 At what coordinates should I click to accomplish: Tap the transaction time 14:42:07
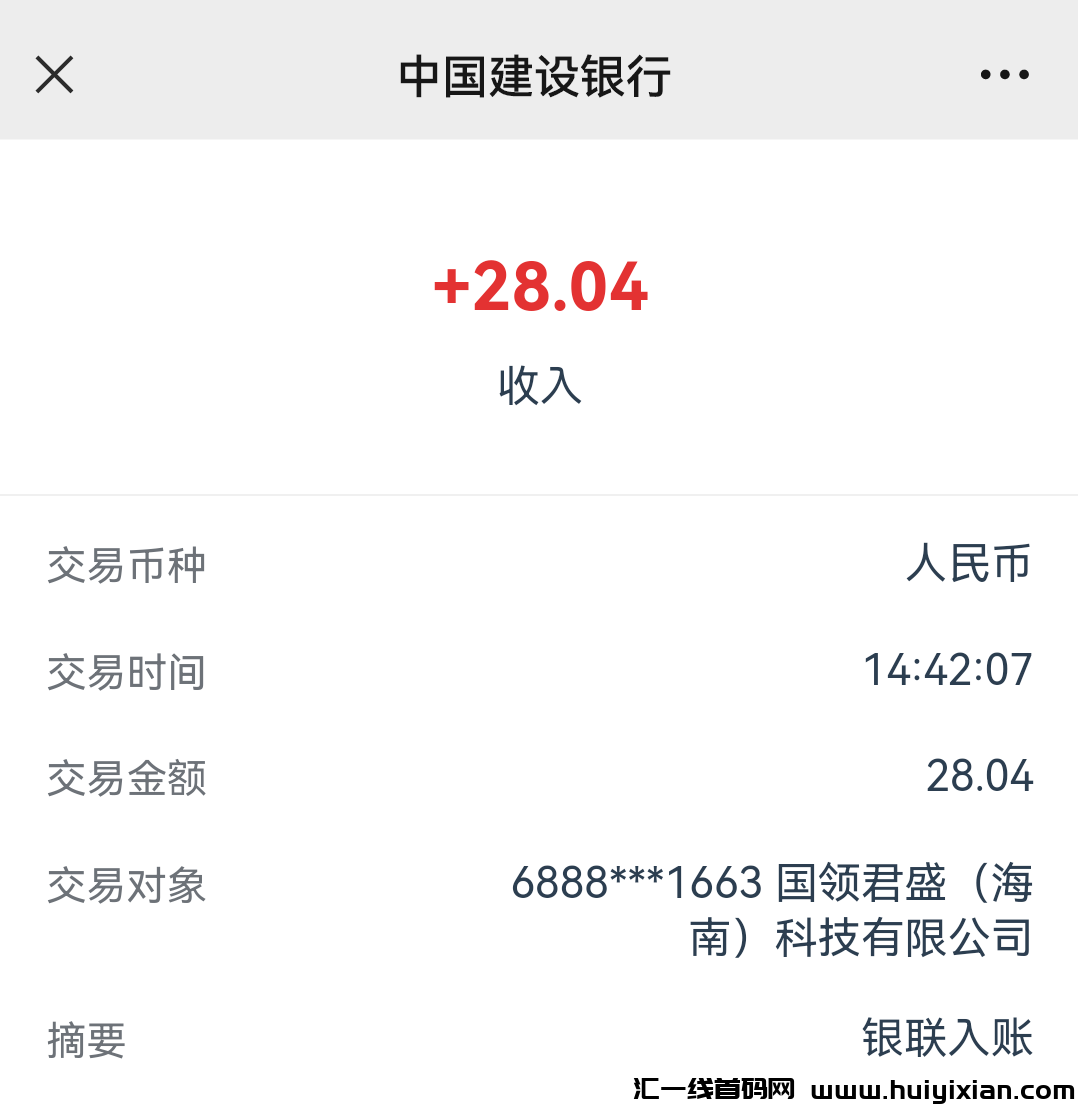pyautogui.click(x=948, y=671)
